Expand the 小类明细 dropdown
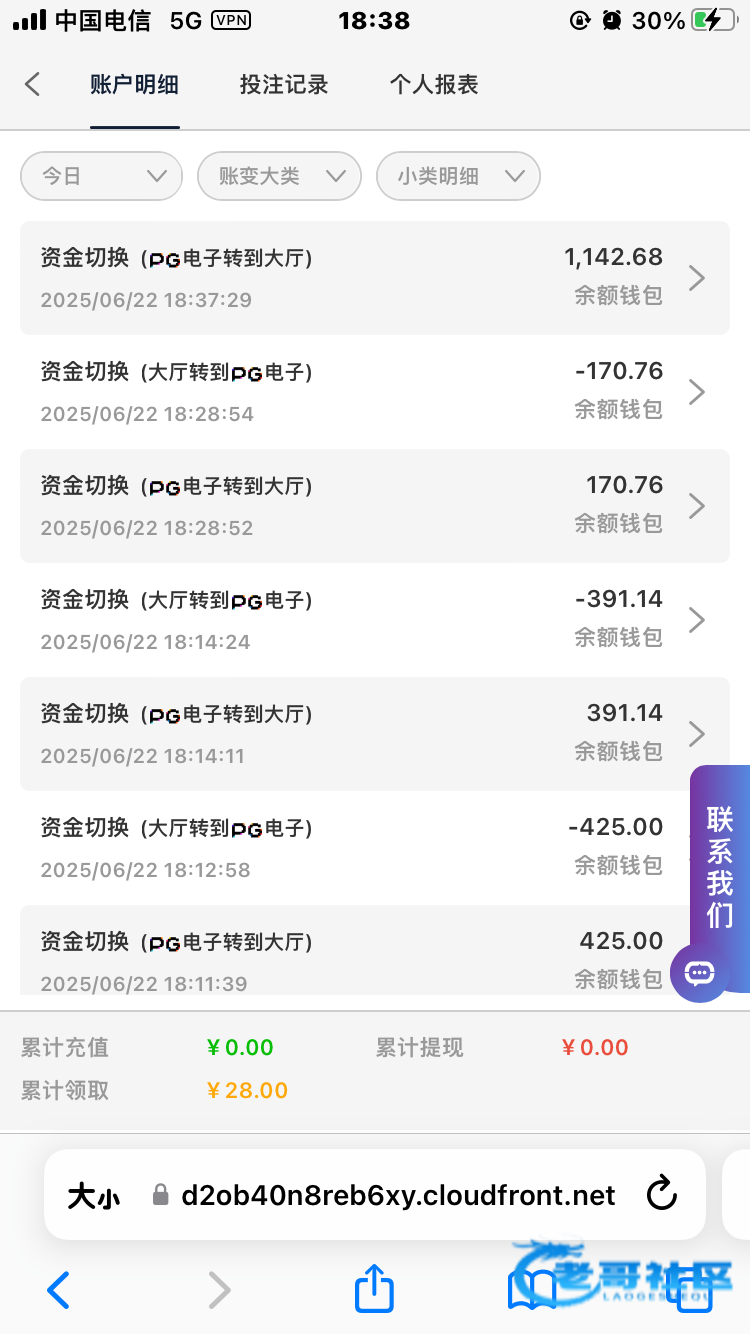The width and height of the screenshot is (750, 1334). 458,176
